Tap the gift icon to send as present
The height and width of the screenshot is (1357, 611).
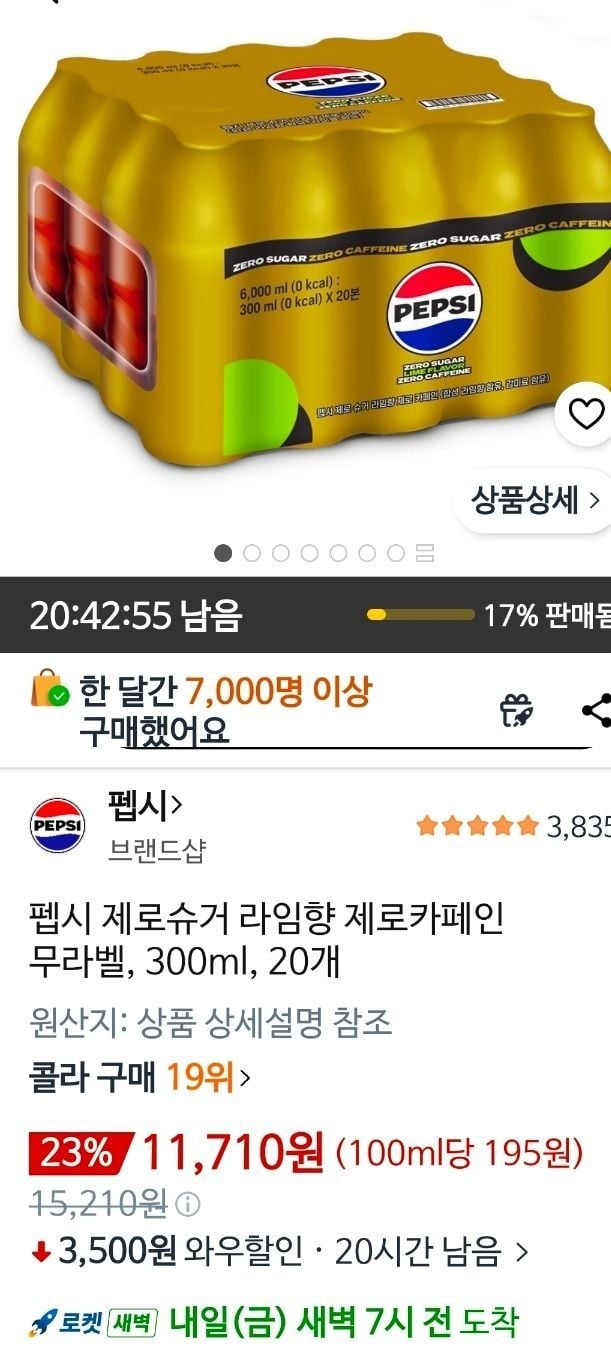tap(517, 711)
